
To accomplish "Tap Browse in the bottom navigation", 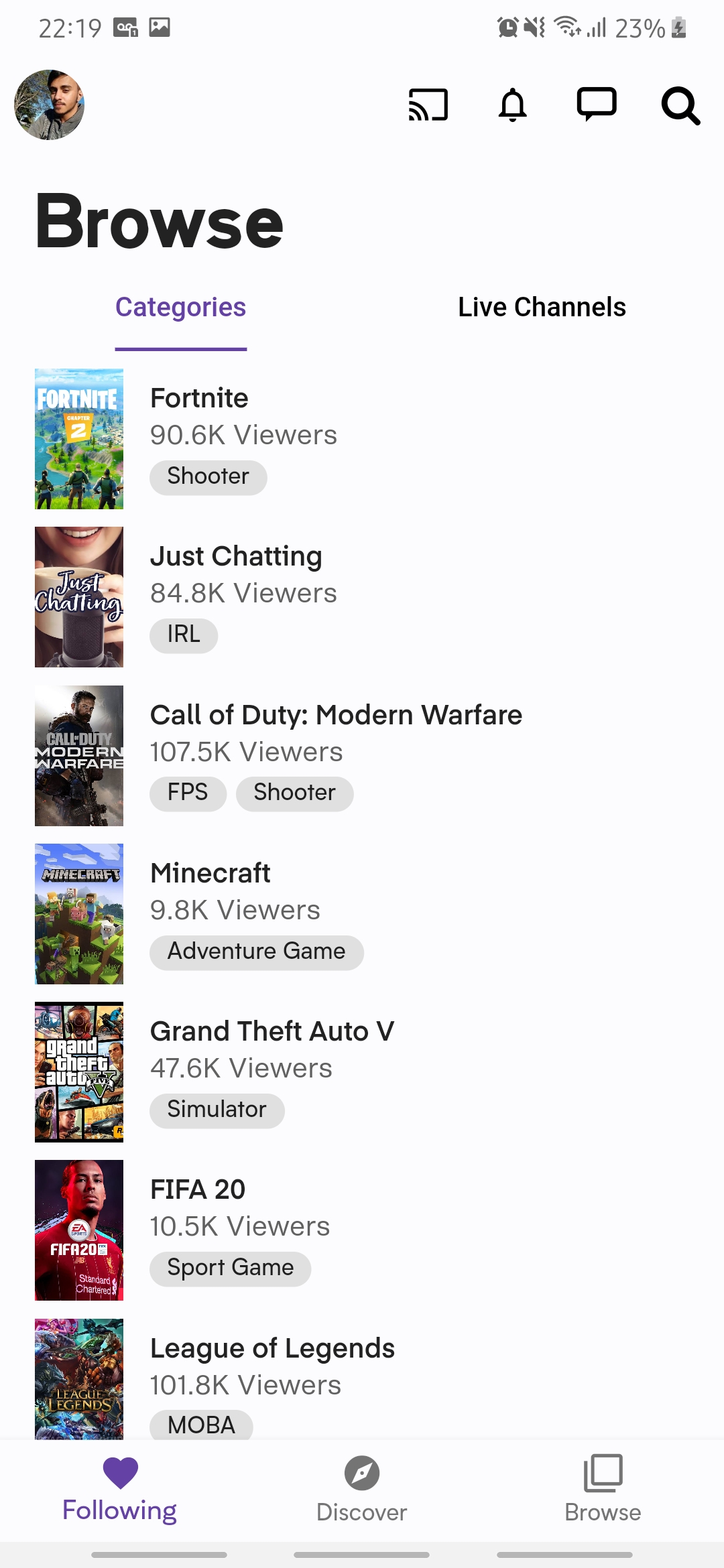I will click(603, 1489).
